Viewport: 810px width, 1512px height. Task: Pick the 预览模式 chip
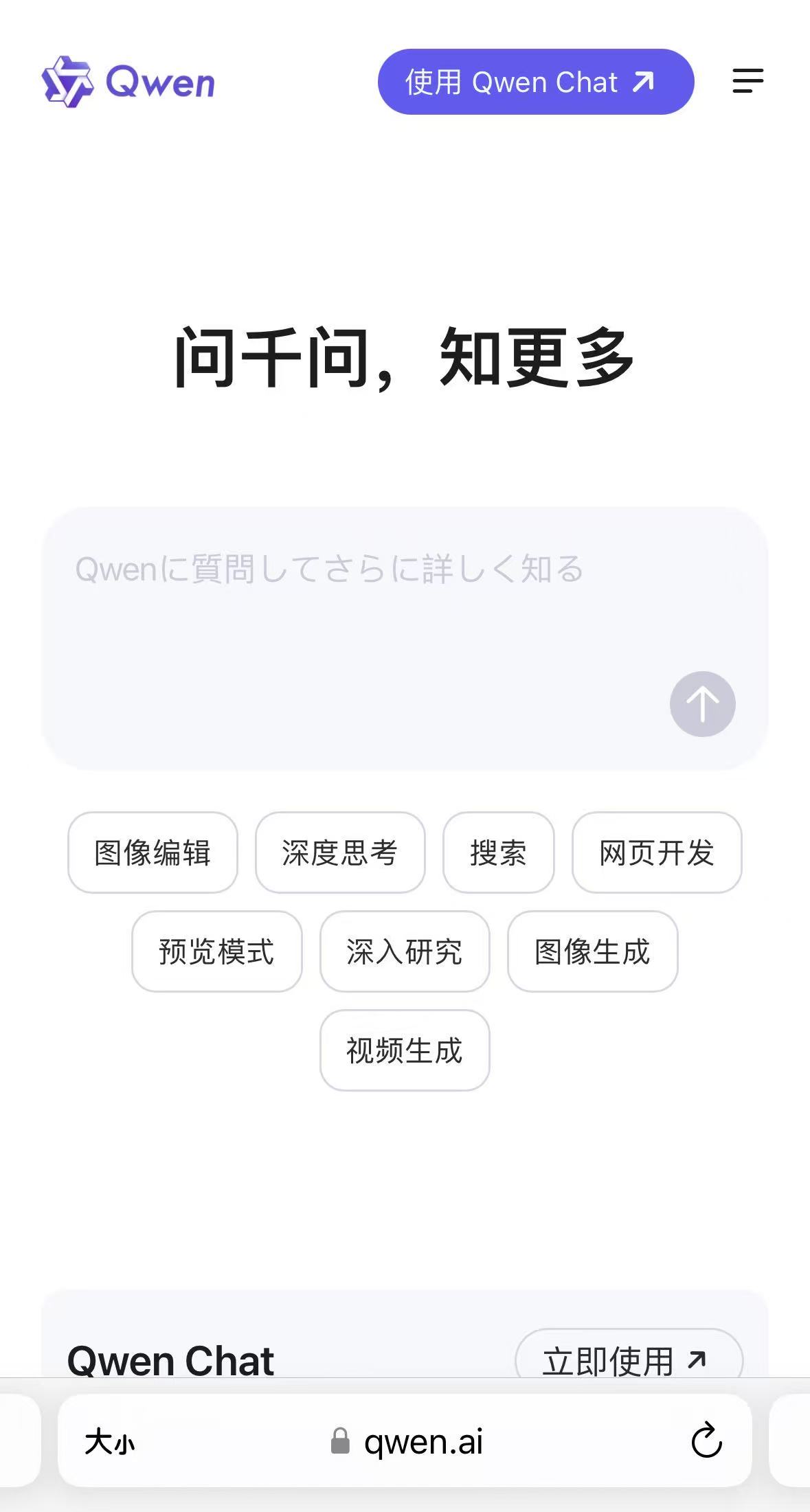[216, 951]
